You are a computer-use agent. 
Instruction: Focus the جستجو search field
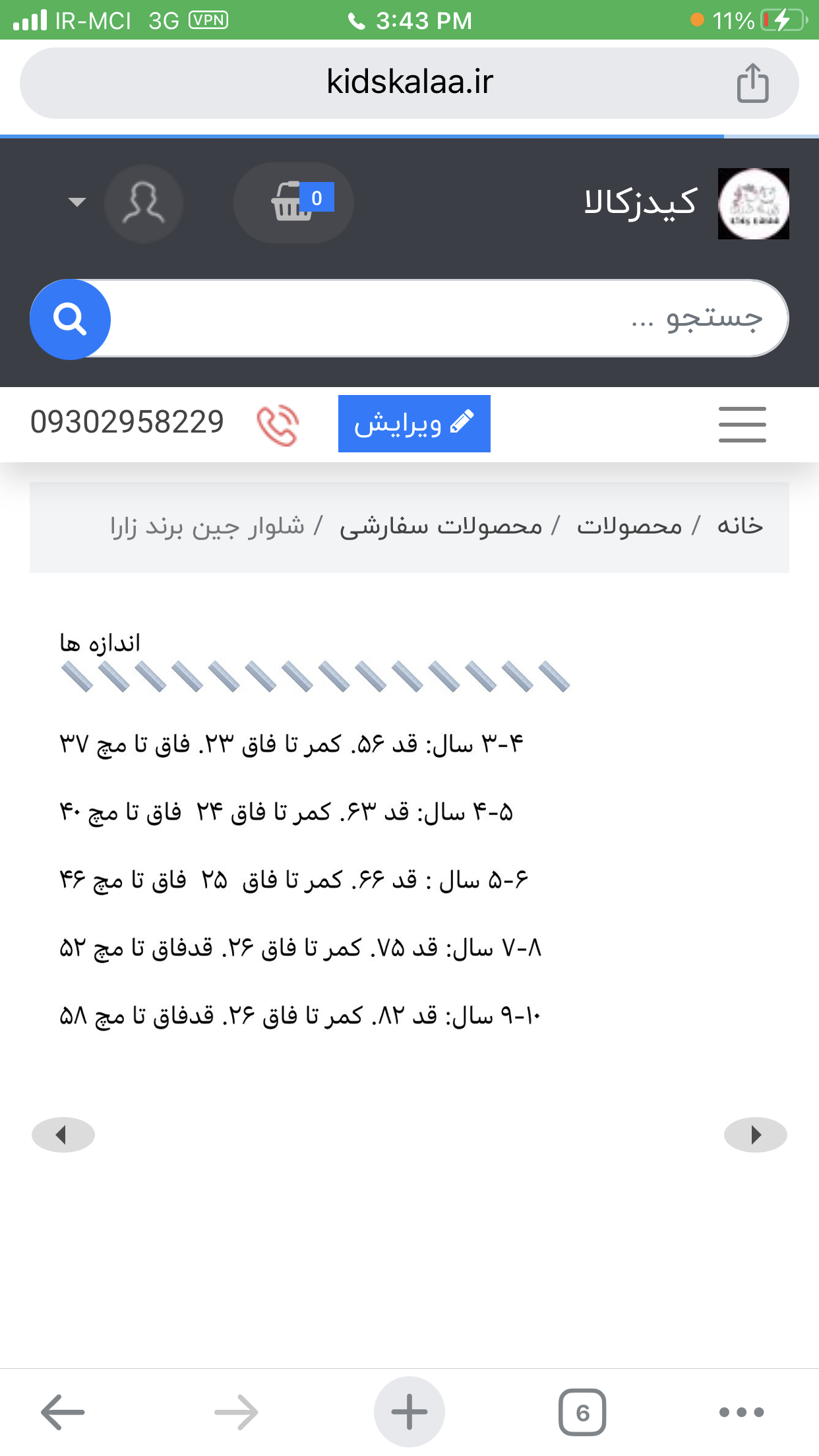[448, 318]
